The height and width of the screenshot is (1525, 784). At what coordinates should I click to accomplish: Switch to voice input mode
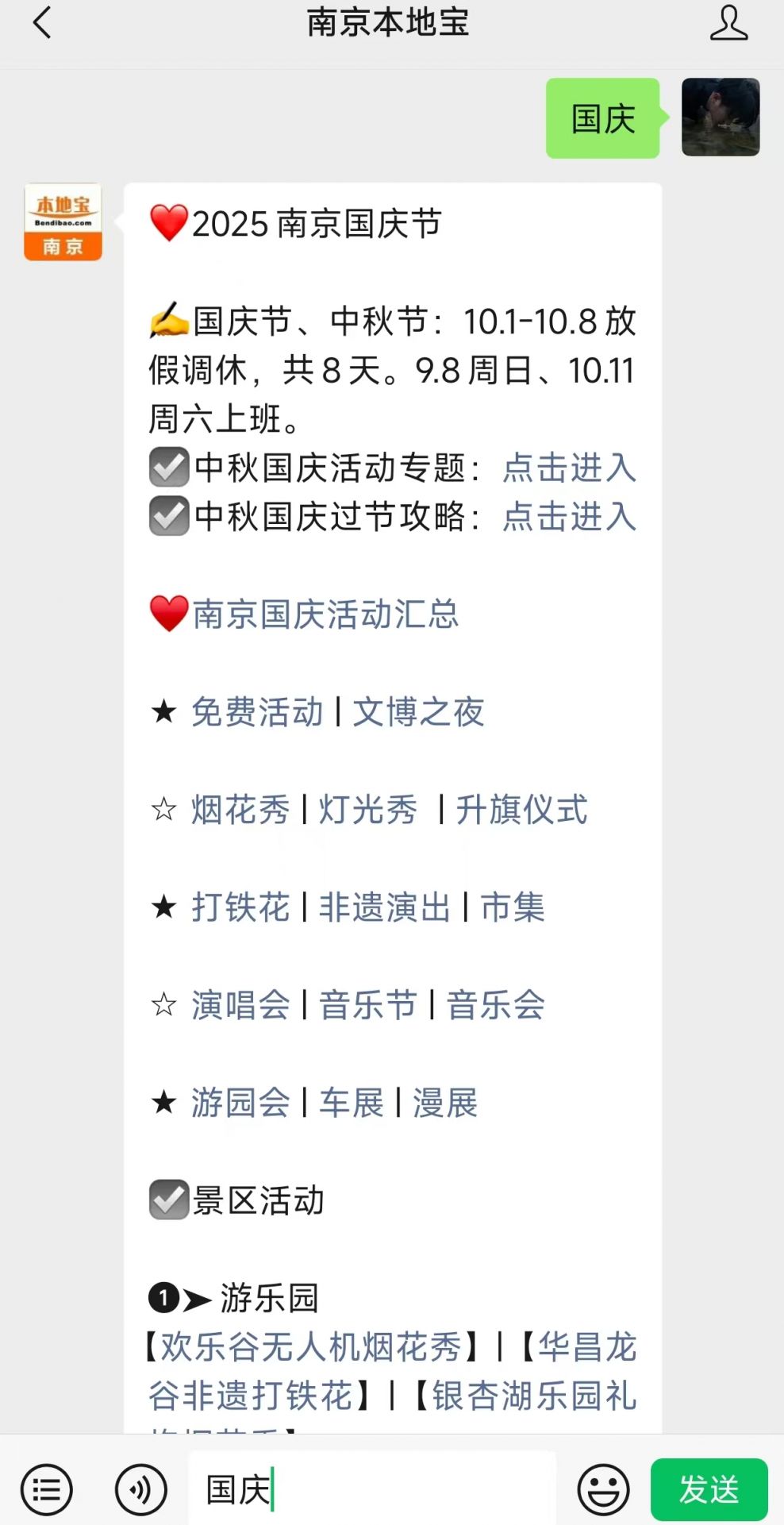140,1489
